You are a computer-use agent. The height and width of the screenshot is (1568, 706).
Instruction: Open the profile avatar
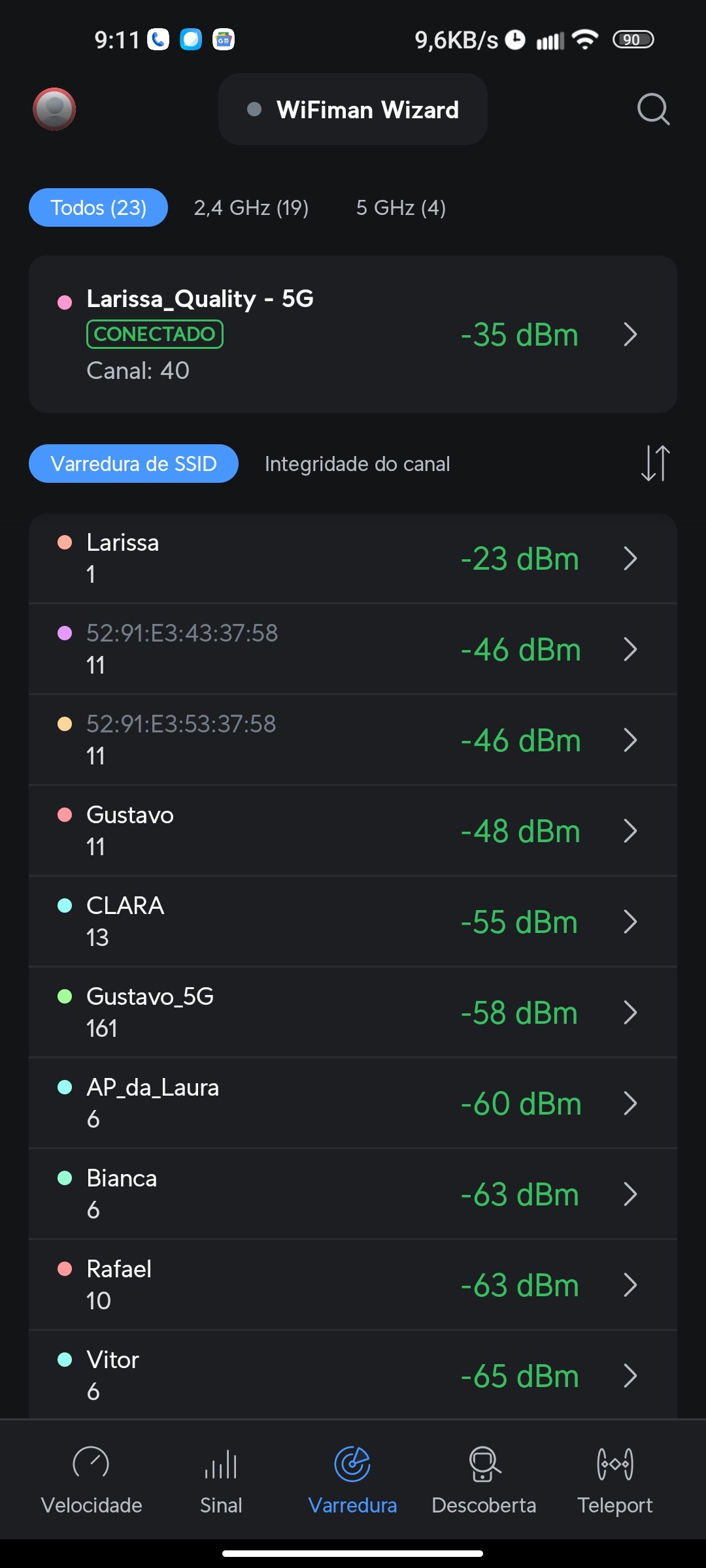54,109
